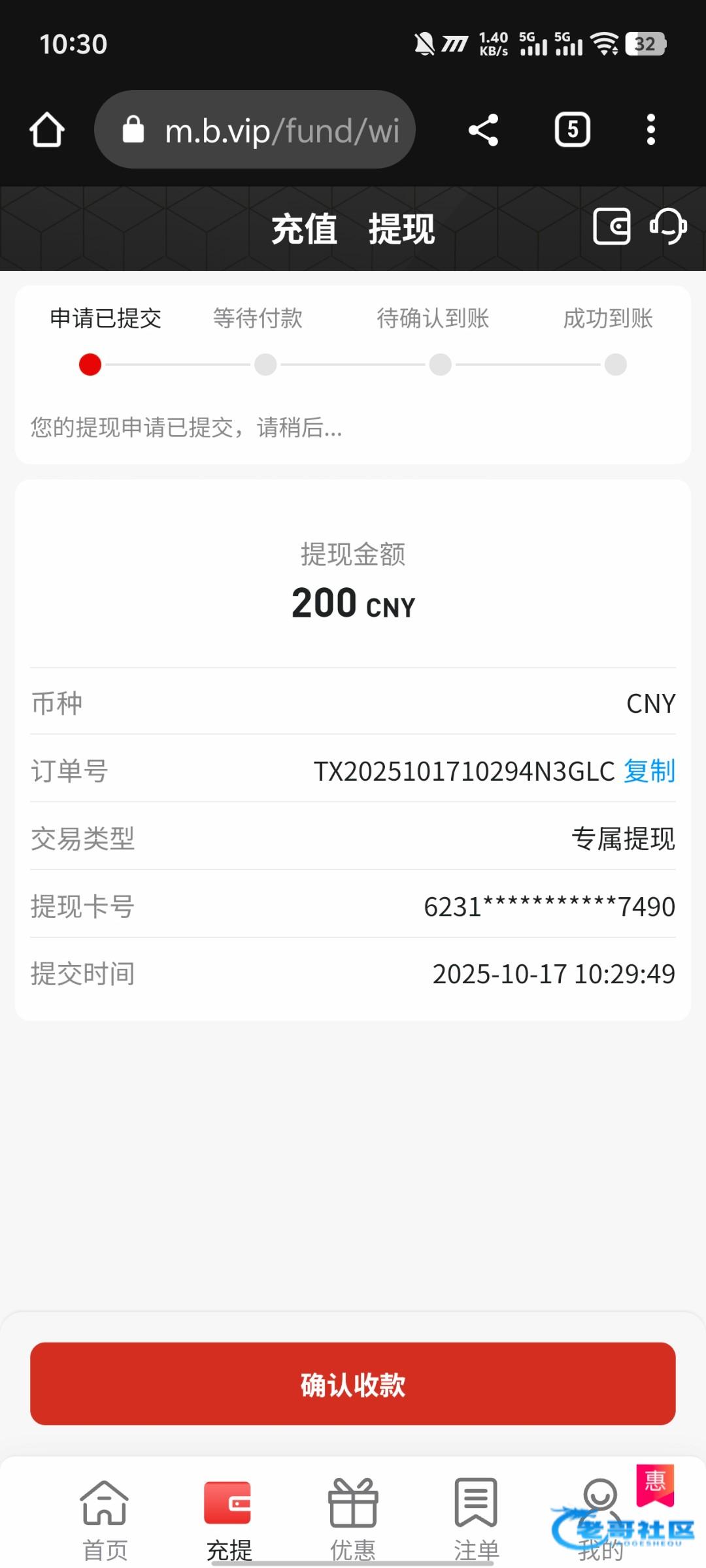
Task: Share this page from the browser
Action: (483, 130)
